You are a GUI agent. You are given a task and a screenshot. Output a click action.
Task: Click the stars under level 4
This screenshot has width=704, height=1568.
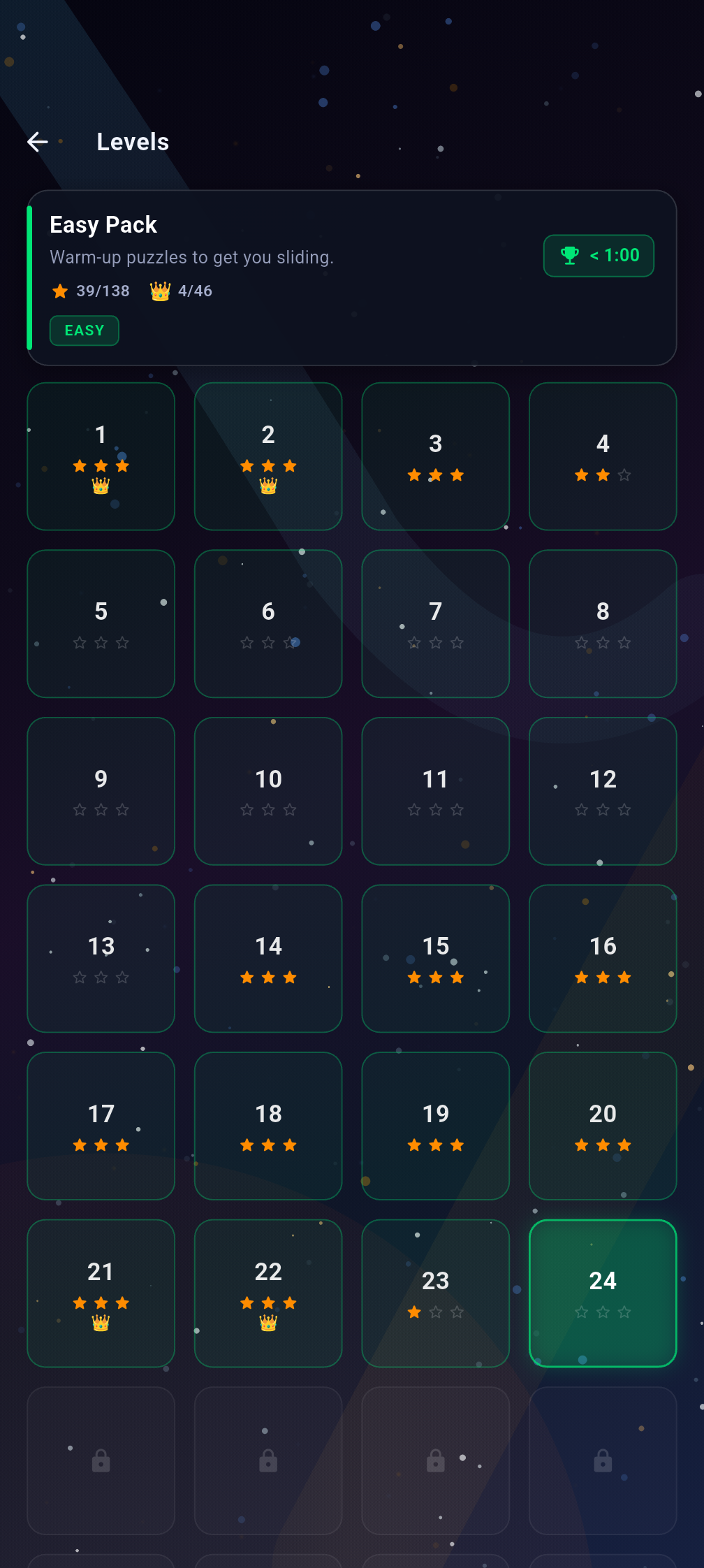pyautogui.click(x=602, y=475)
